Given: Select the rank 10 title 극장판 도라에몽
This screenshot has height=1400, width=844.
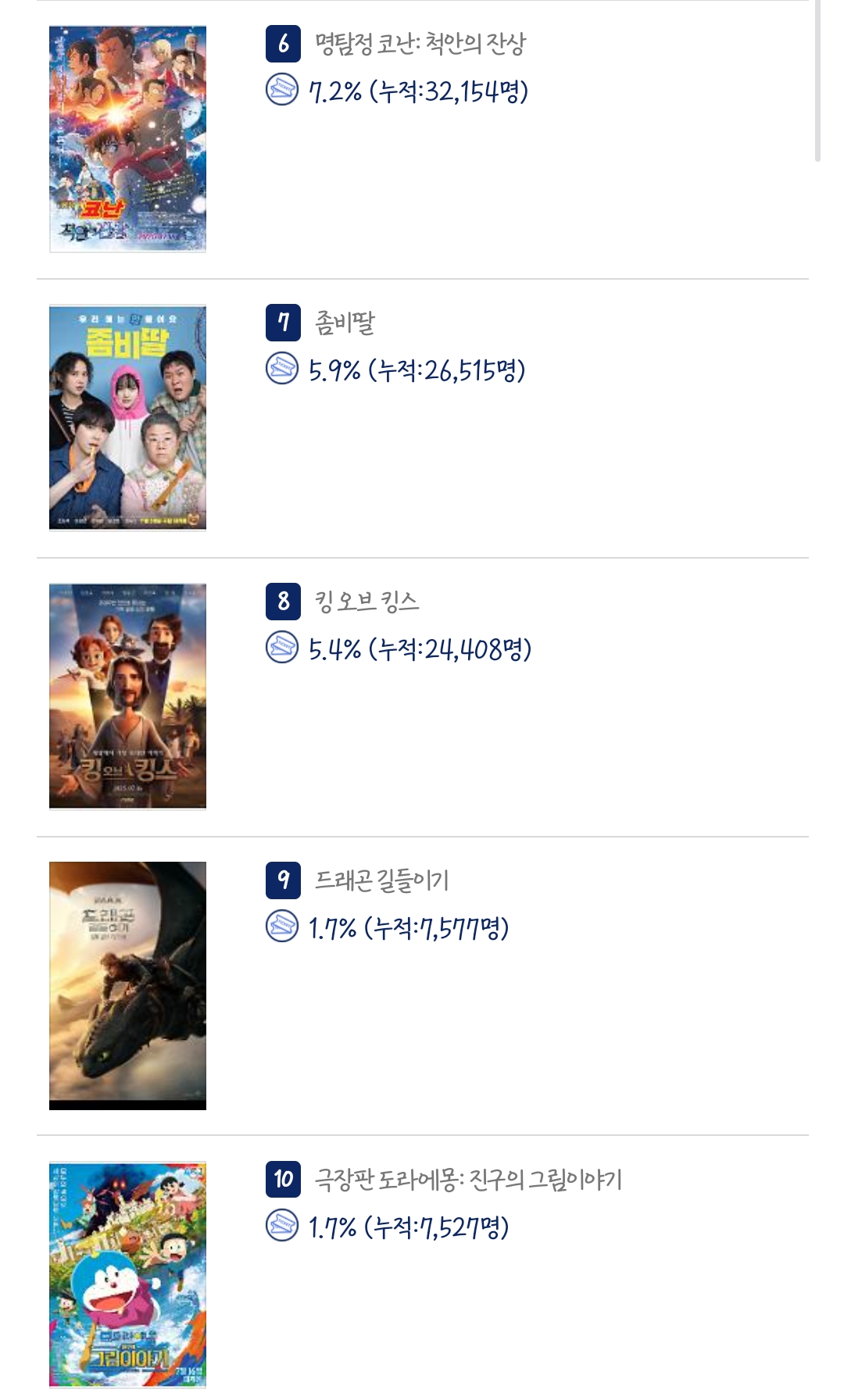Looking at the screenshot, I should [x=467, y=1179].
